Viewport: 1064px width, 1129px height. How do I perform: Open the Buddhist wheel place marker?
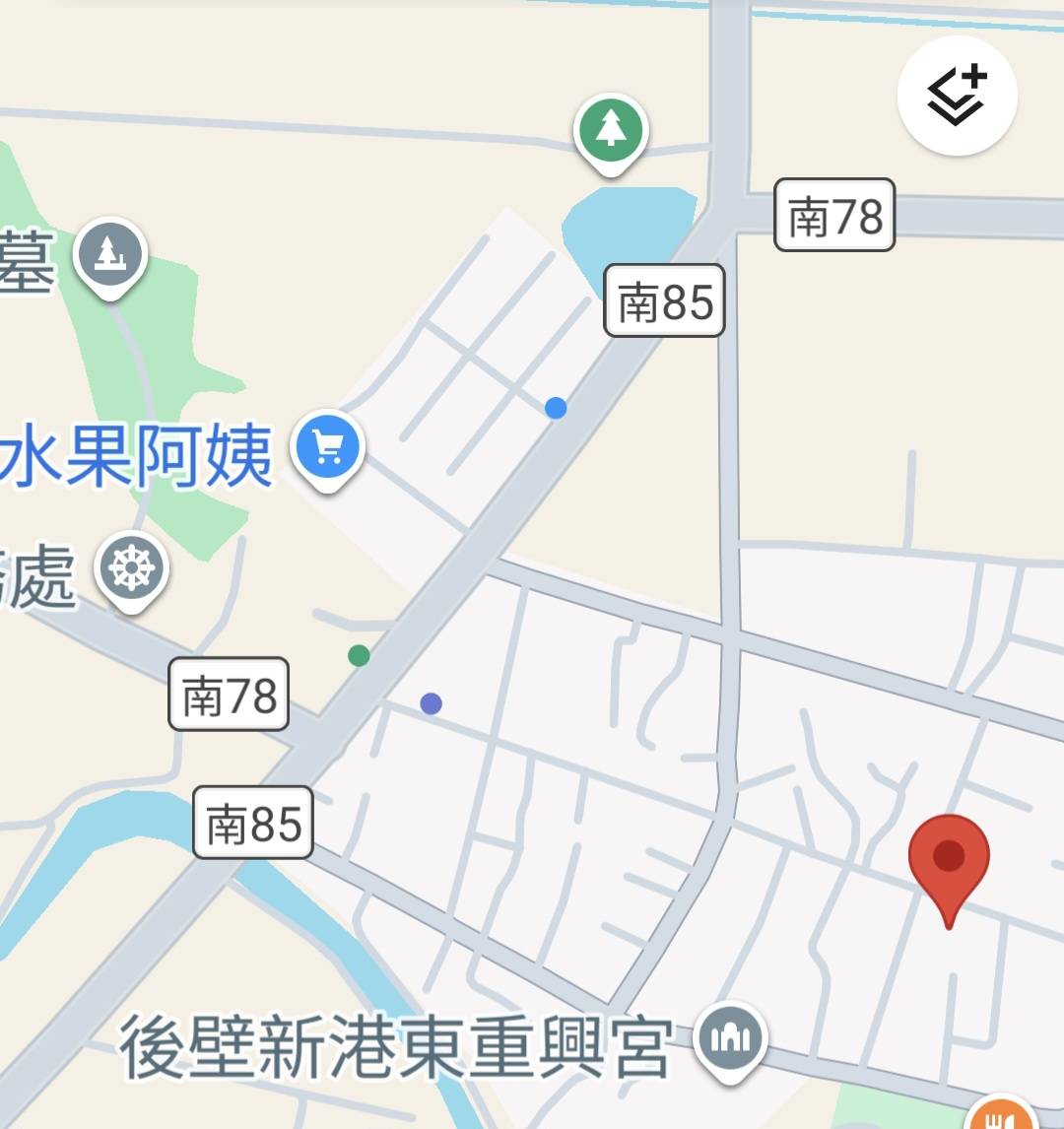(132, 569)
